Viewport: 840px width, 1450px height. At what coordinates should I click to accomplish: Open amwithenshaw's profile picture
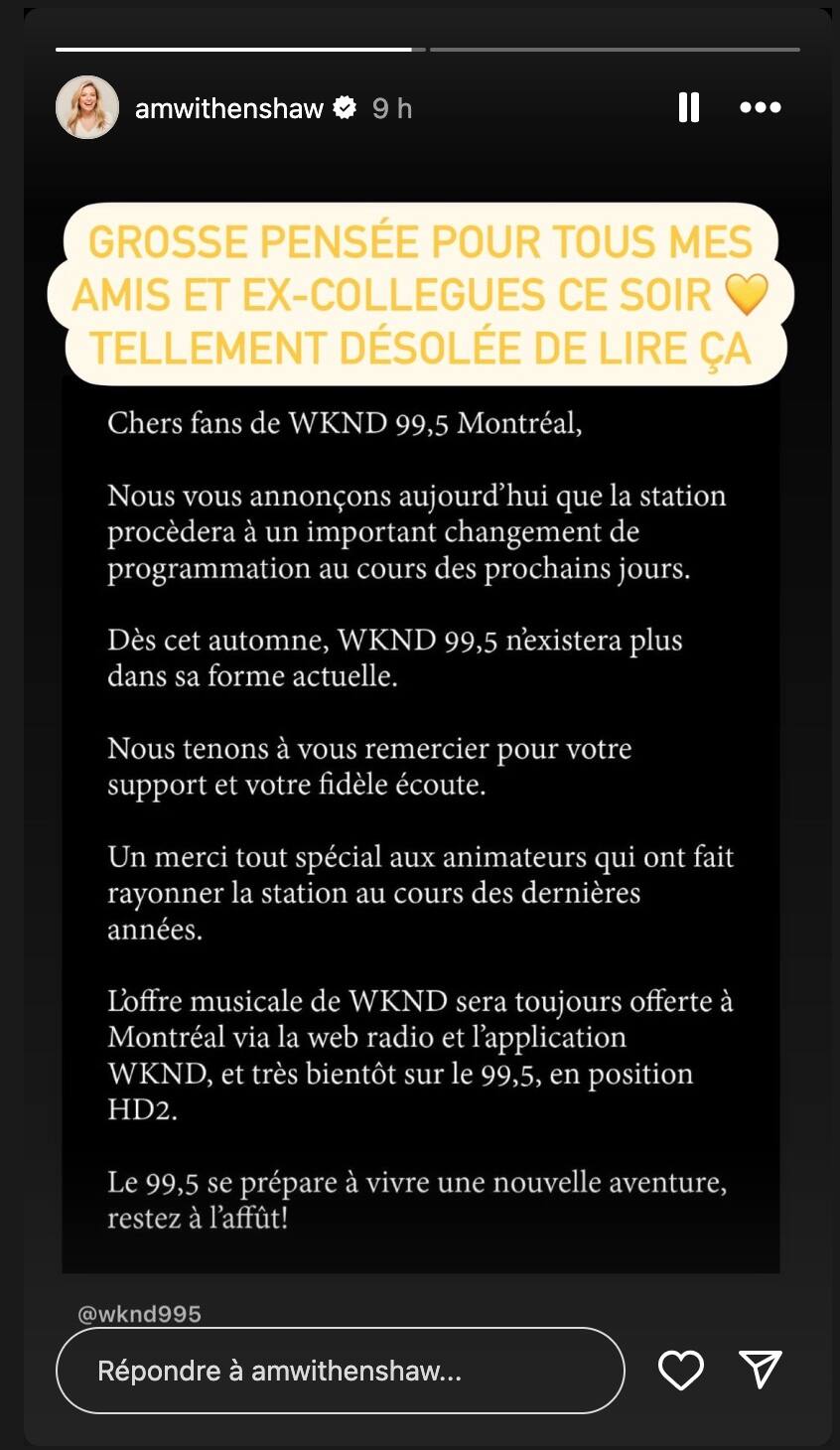[x=87, y=107]
